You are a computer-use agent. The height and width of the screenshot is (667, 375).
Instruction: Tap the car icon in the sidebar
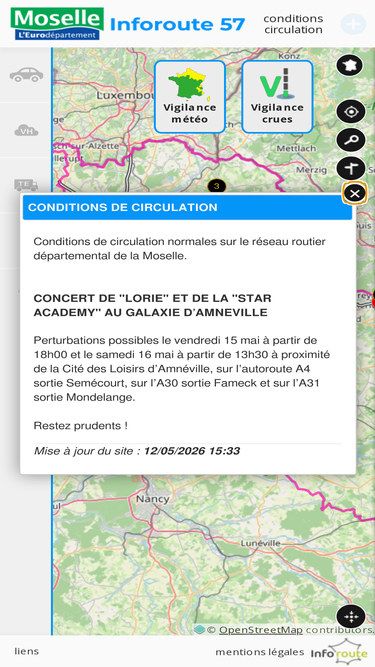pyautogui.click(x=26, y=75)
